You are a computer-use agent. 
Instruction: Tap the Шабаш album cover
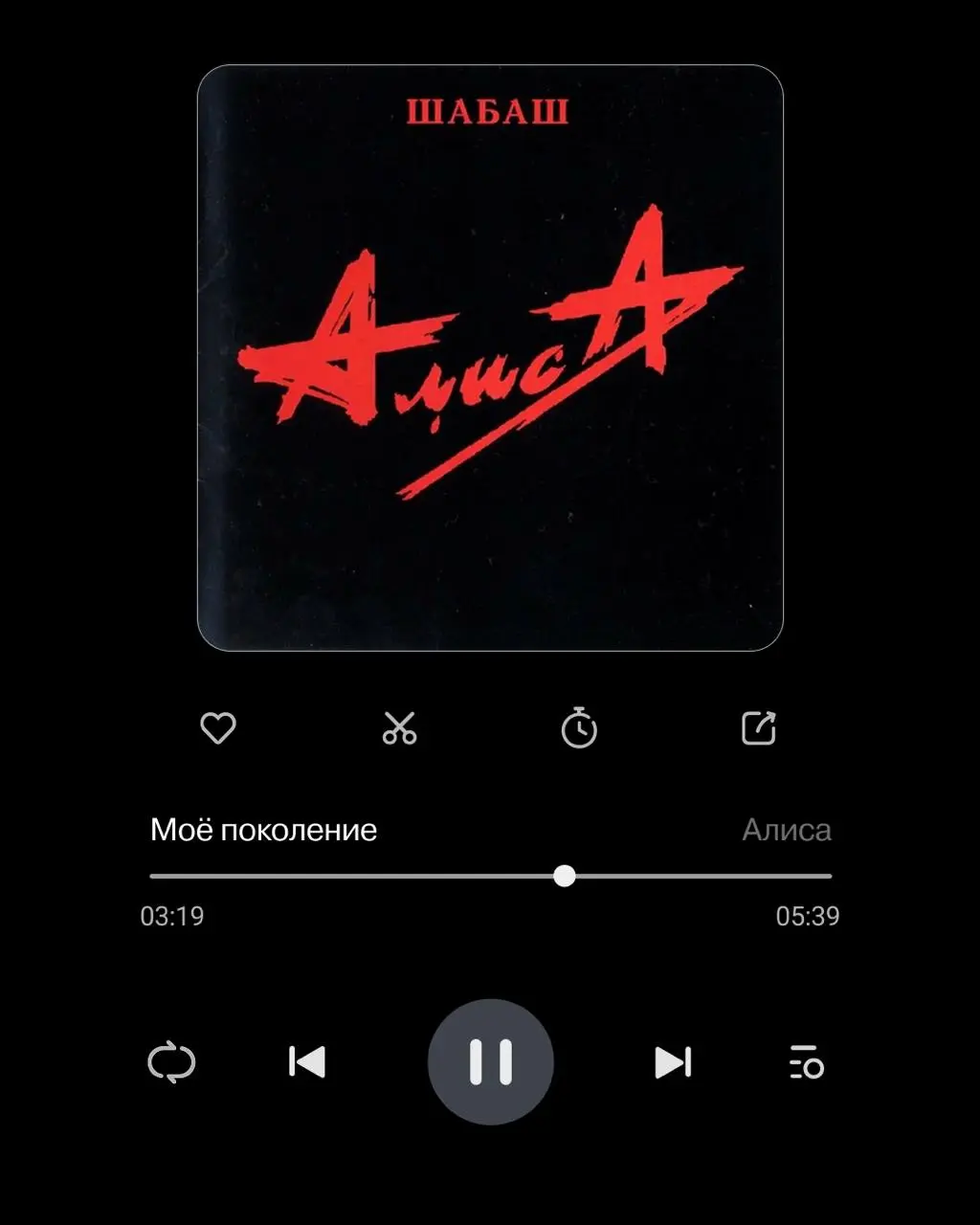click(490, 358)
